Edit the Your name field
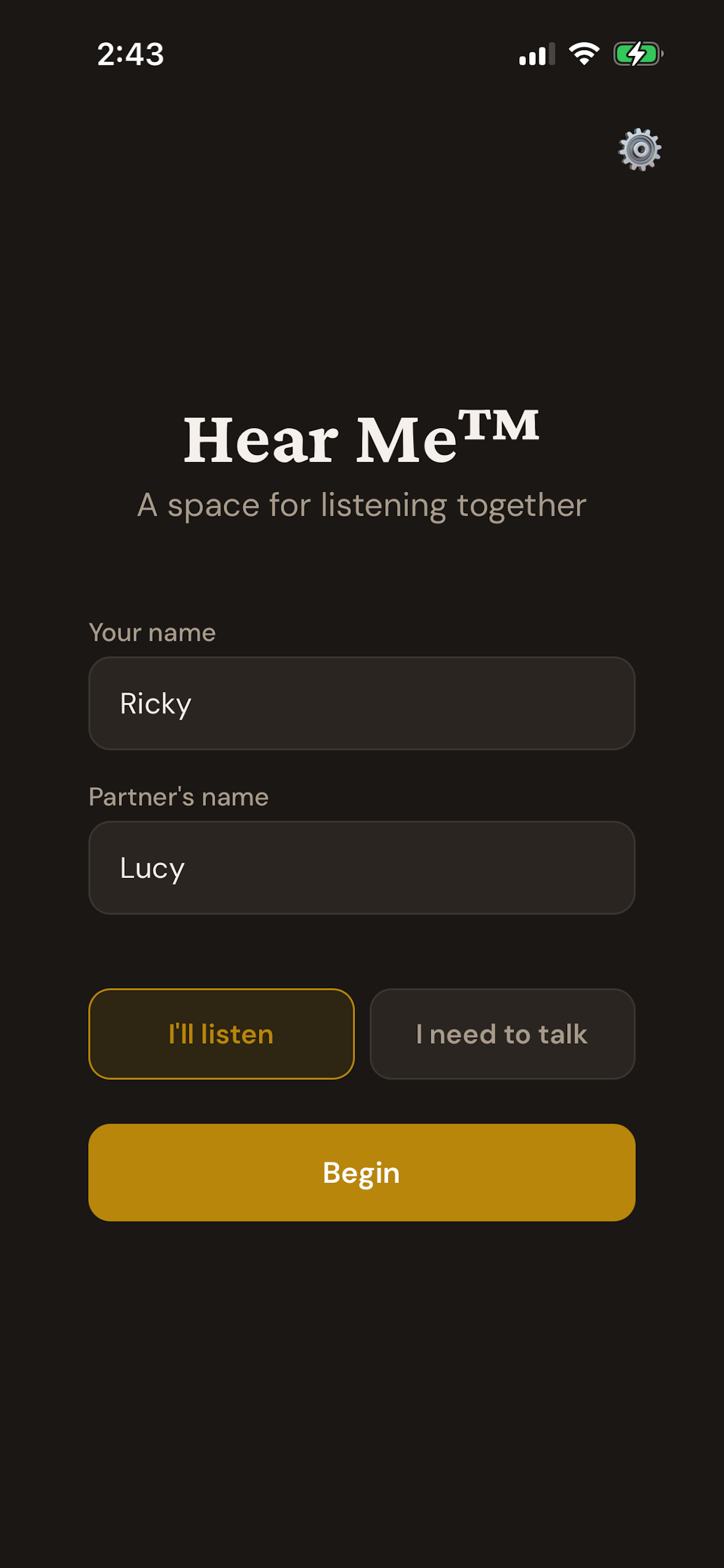Screen dimensions: 724x1568 pyautogui.click(x=361, y=703)
